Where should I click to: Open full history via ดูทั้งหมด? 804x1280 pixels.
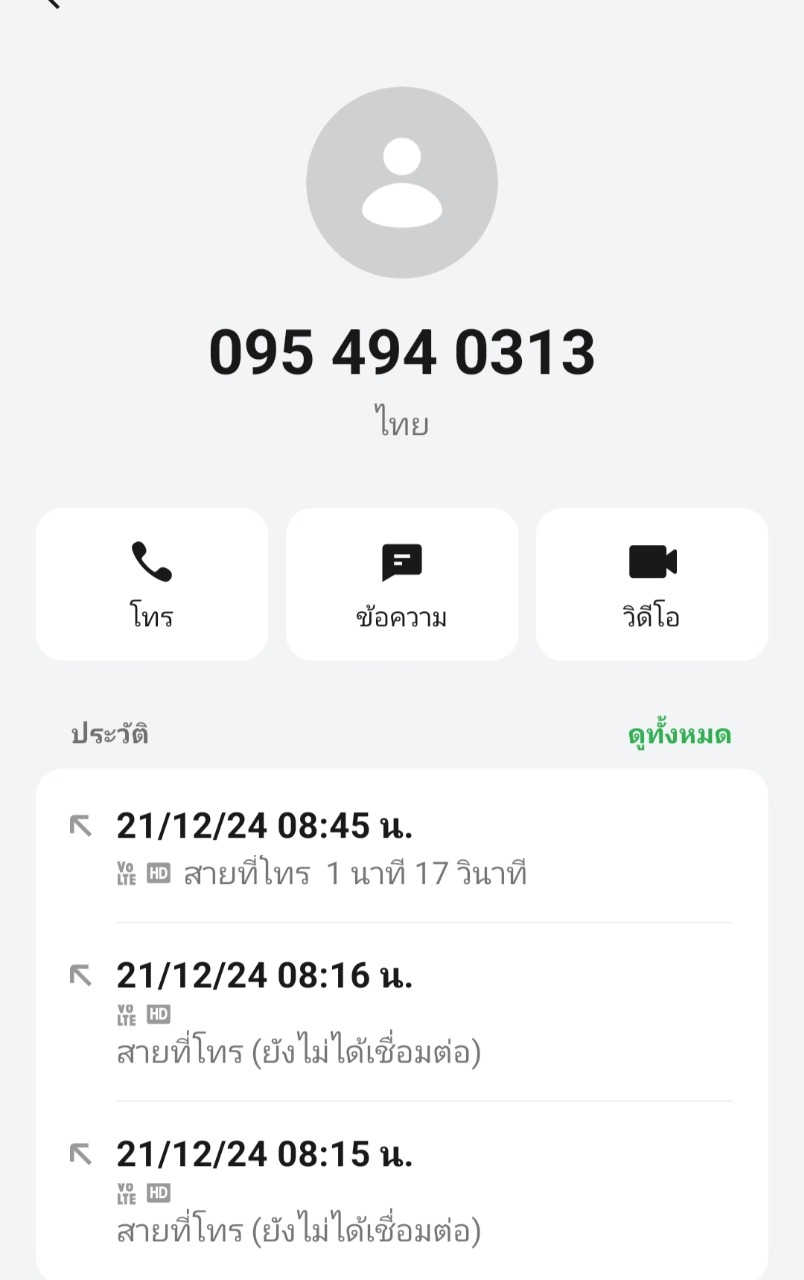(679, 735)
